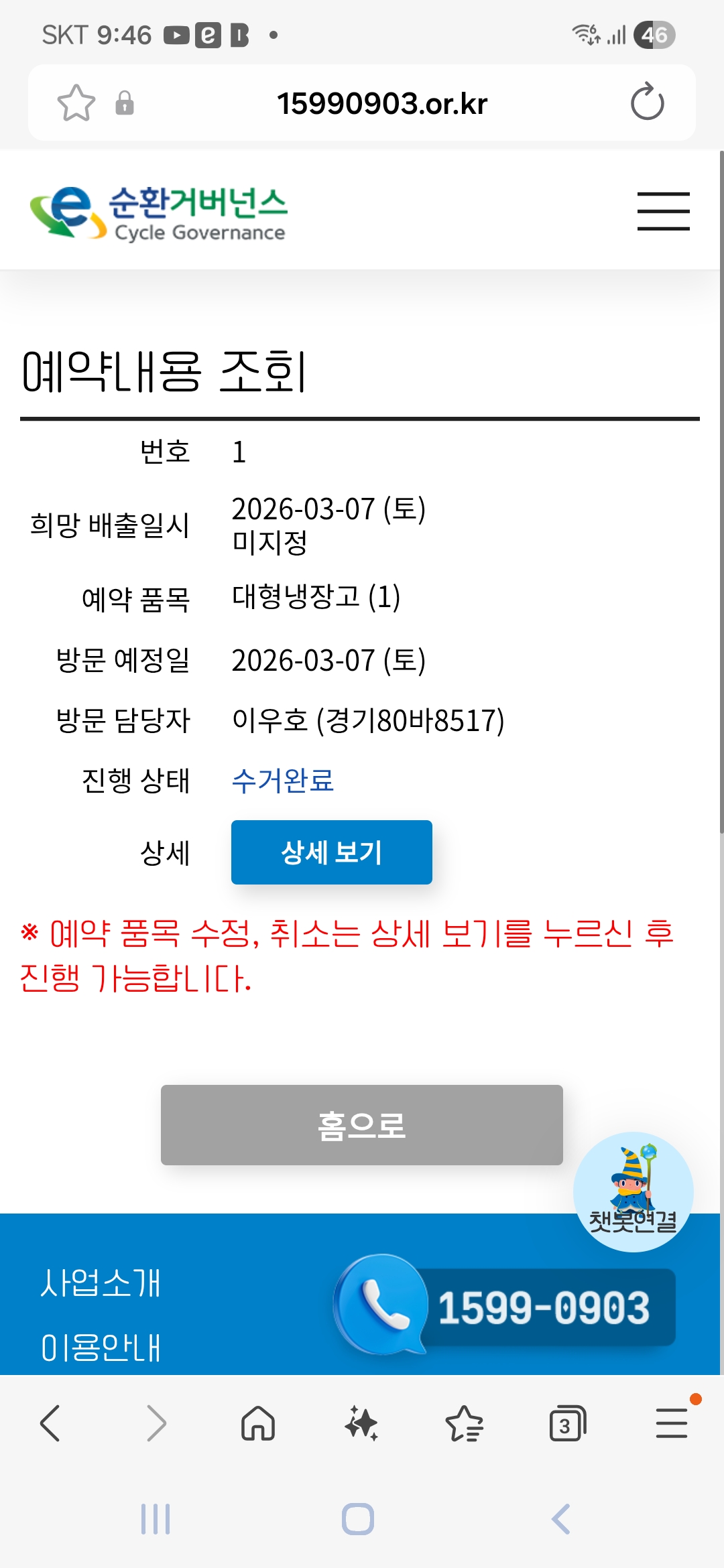The width and height of the screenshot is (724, 1568).
Task: Open the browser bookmarks list
Action: click(465, 1423)
